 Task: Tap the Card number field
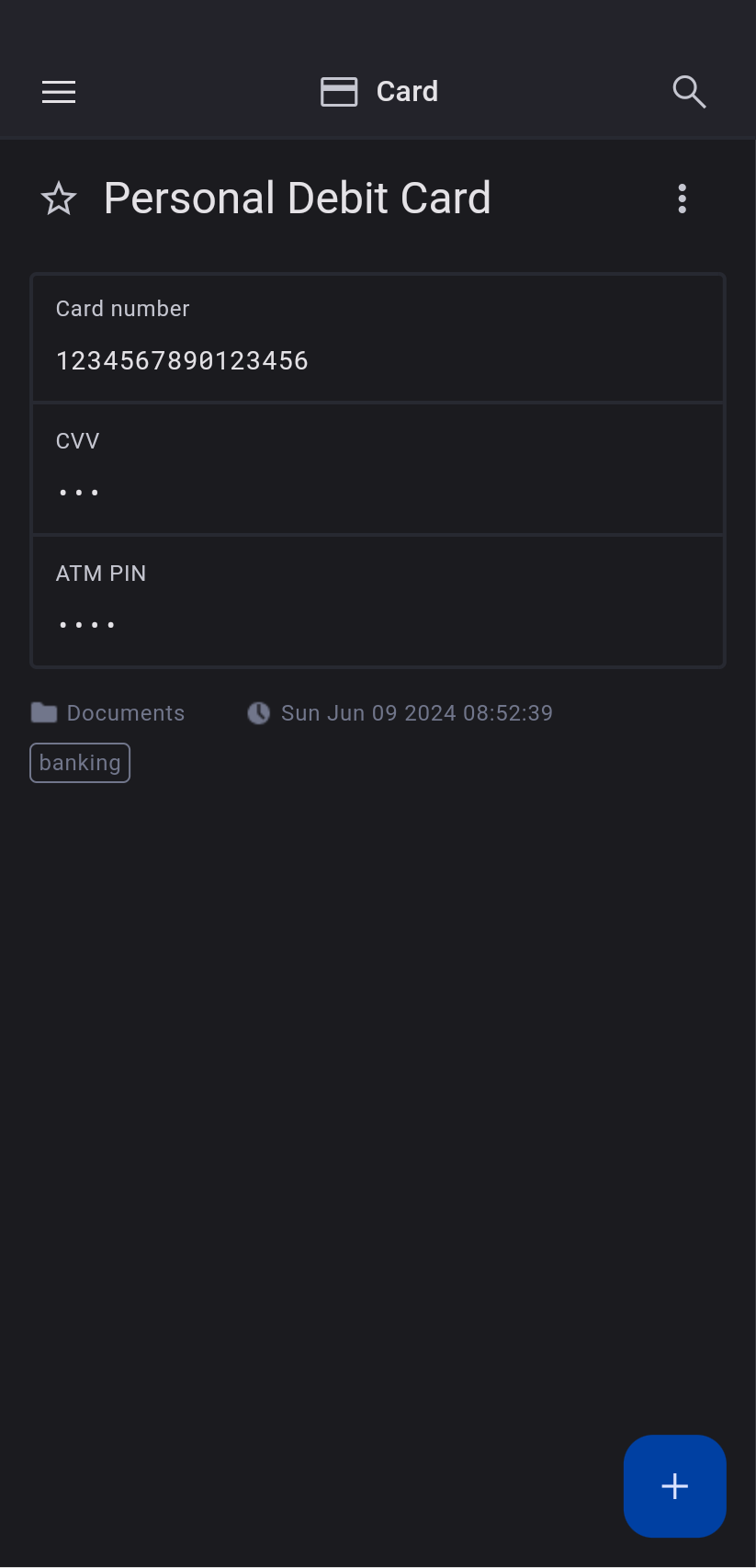(x=378, y=338)
